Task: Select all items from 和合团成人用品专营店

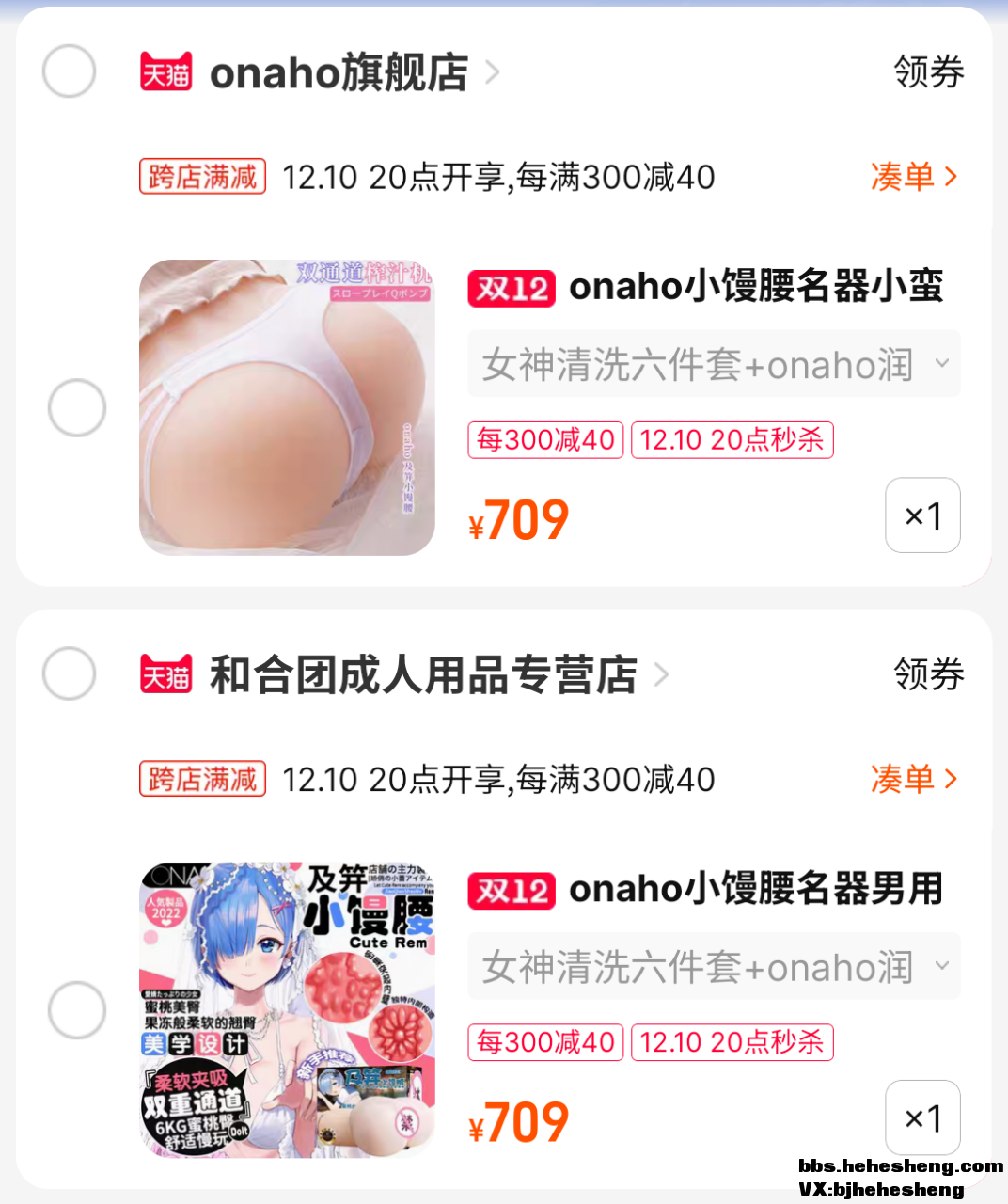Action: click(x=70, y=673)
